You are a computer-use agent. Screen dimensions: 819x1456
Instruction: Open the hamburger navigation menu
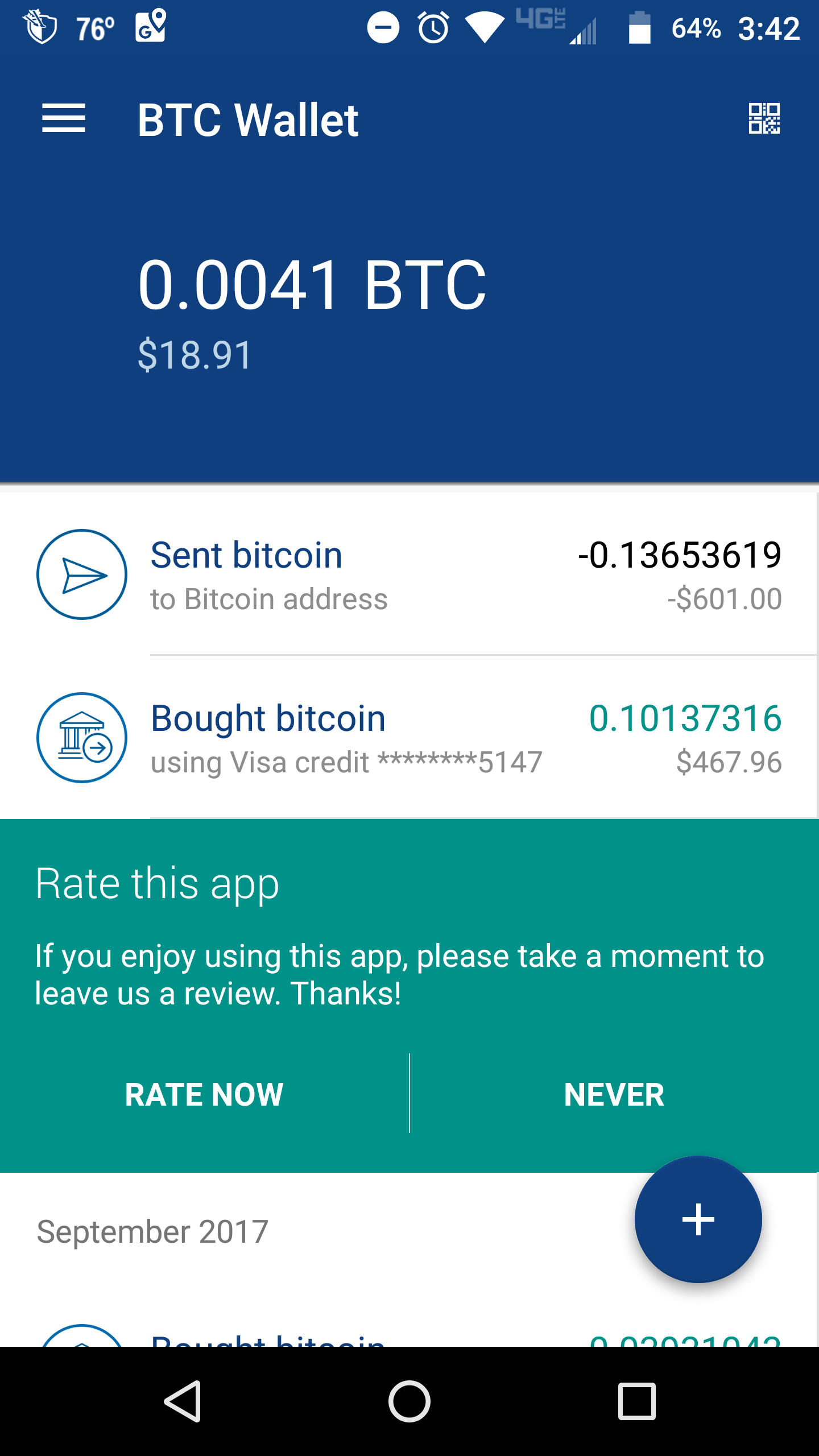click(64, 119)
